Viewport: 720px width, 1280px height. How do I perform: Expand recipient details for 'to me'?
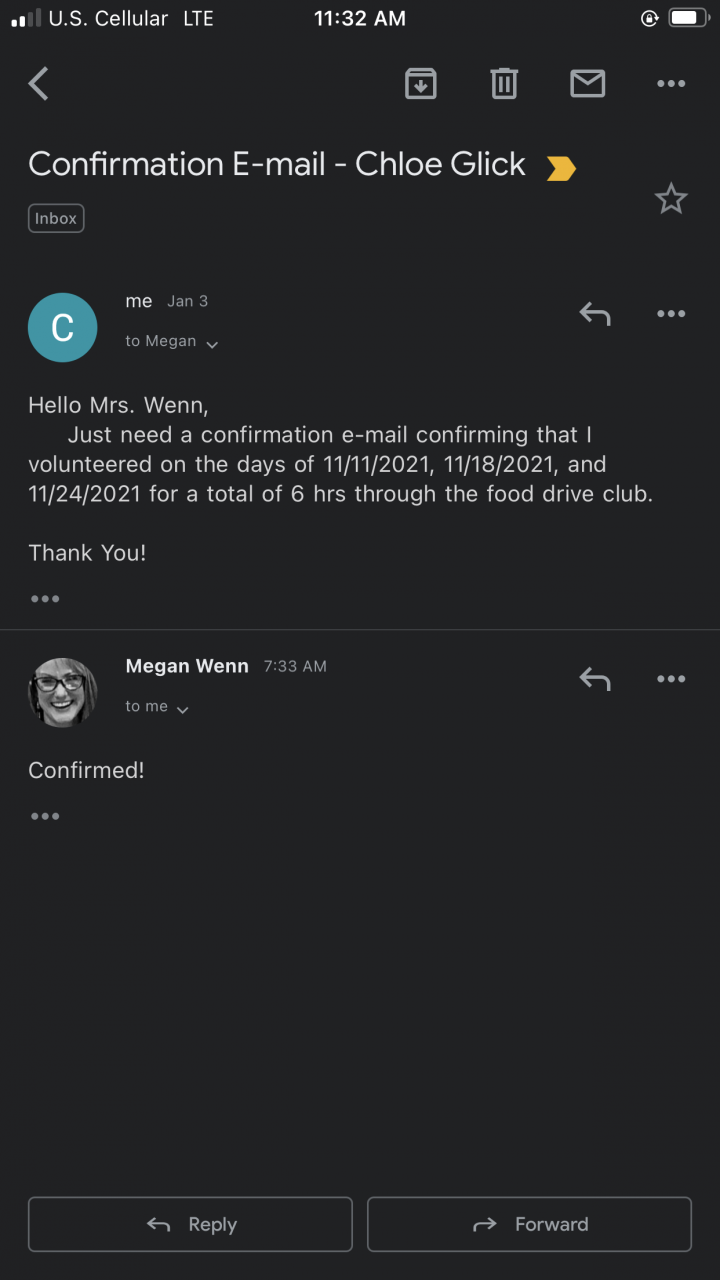182,709
